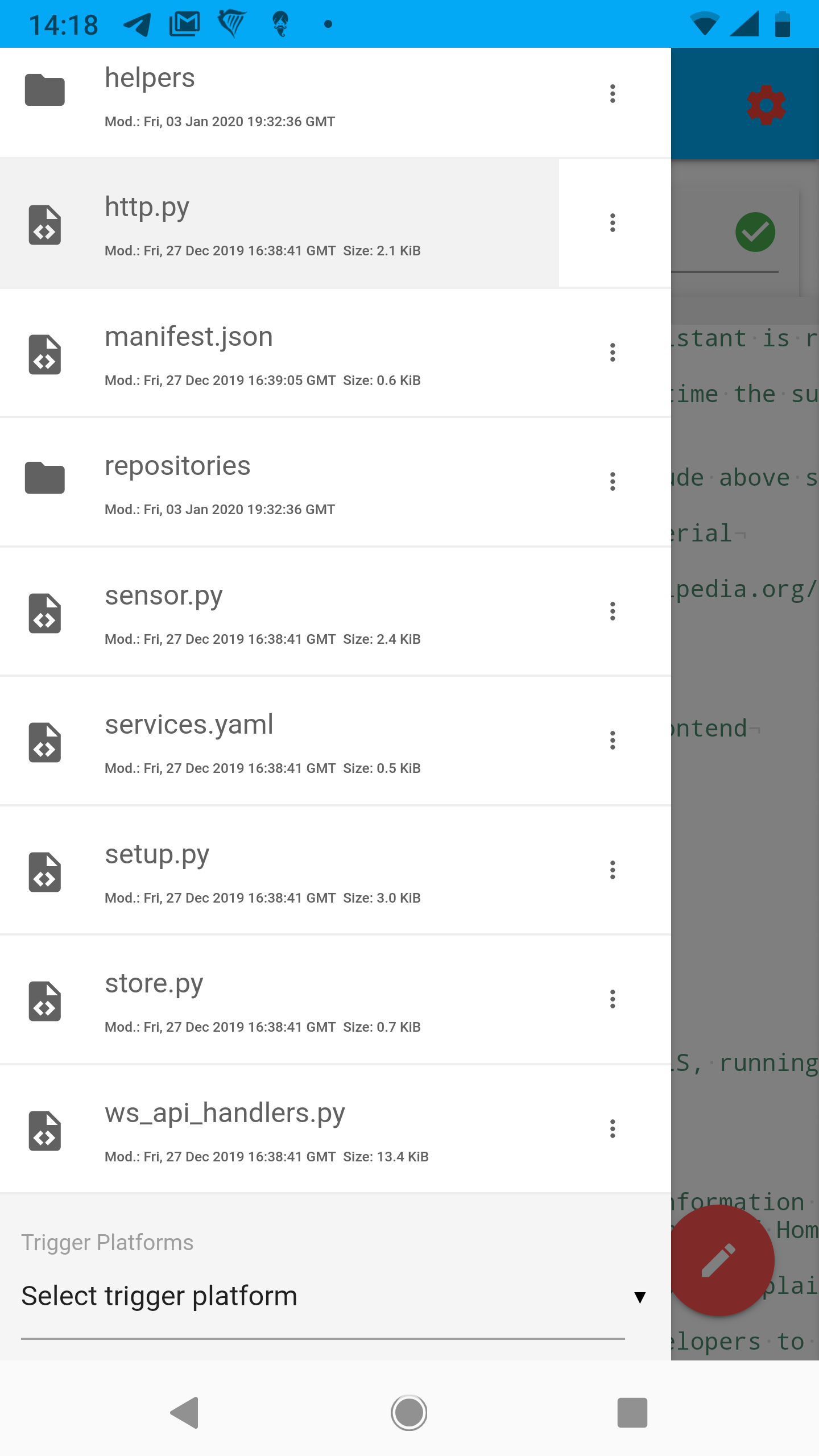Go back using the system back button
819x1456 pixels.
[x=184, y=1412]
